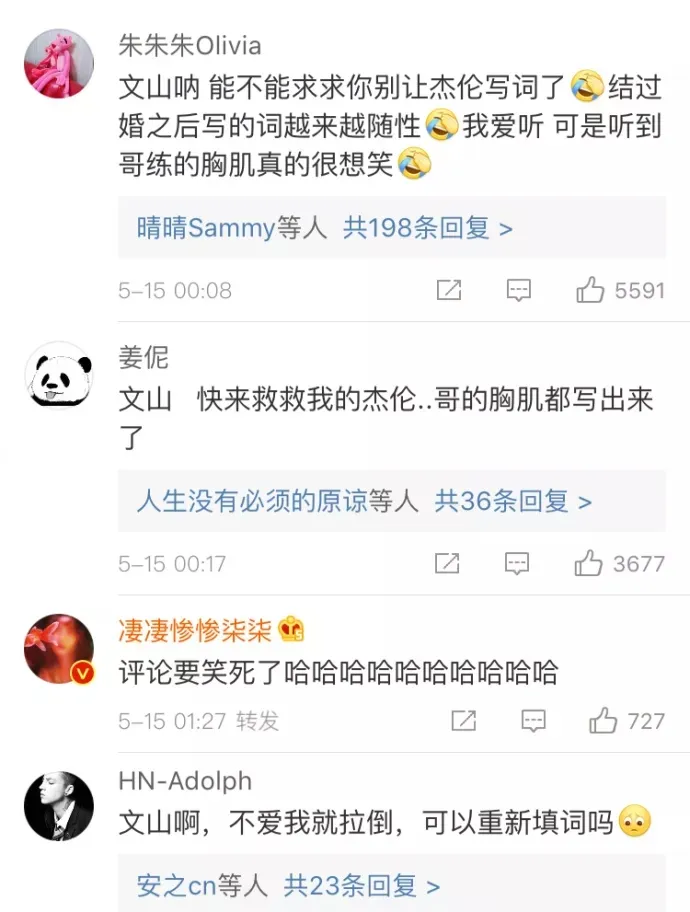Reply to 朱朱朱Olivia's comment via comment icon
Screen dimensions: 690x912
pyautogui.click(x=518, y=290)
